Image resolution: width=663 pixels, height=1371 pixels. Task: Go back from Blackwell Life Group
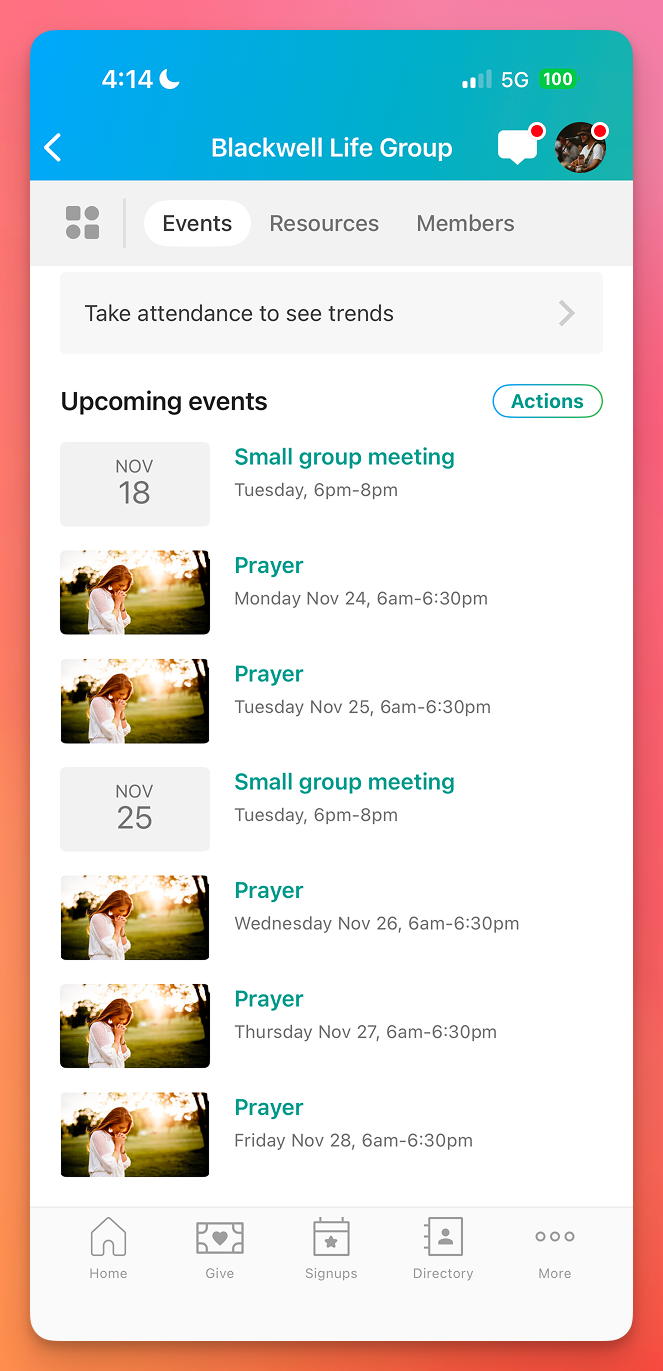coord(53,148)
